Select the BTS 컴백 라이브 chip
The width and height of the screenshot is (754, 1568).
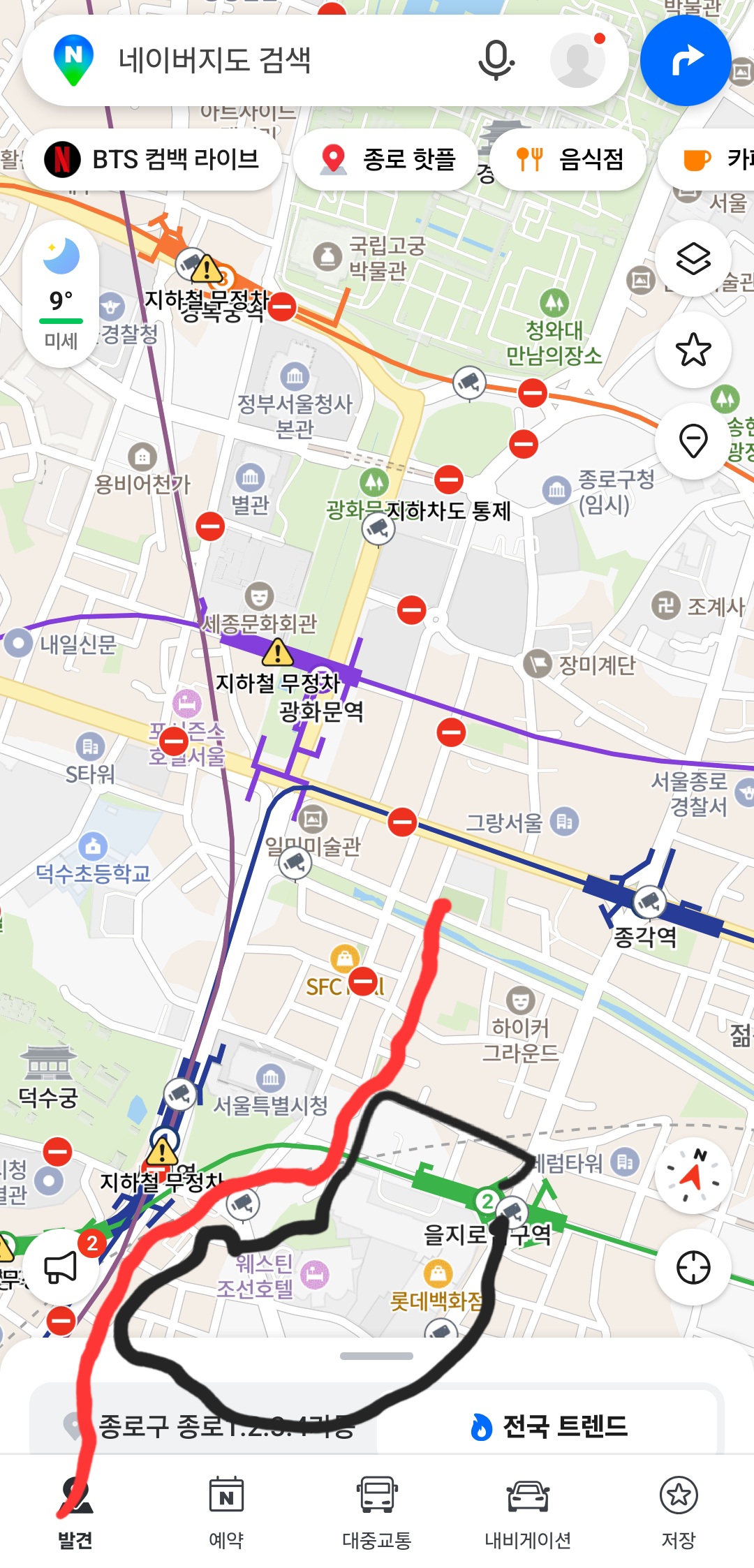tap(152, 159)
